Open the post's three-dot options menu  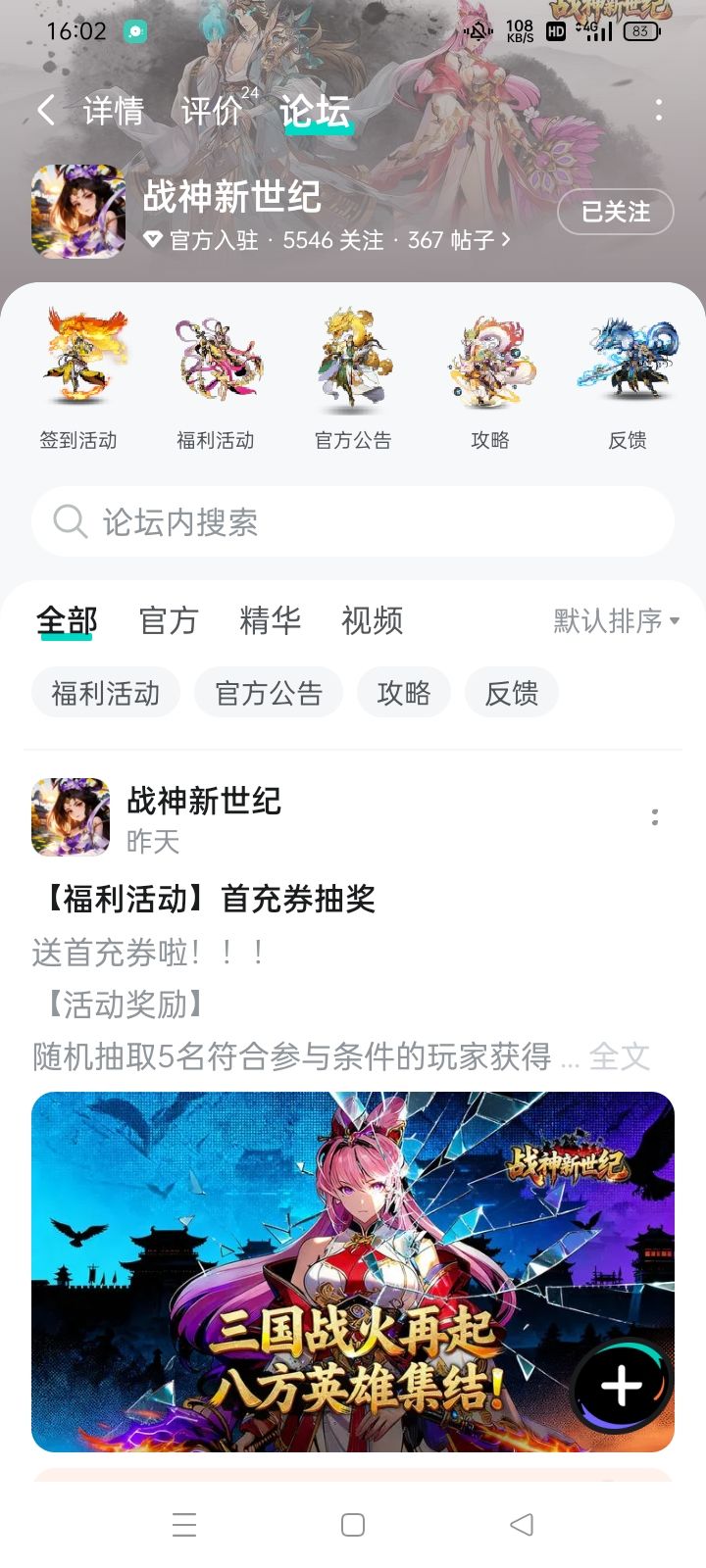(655, 817)
